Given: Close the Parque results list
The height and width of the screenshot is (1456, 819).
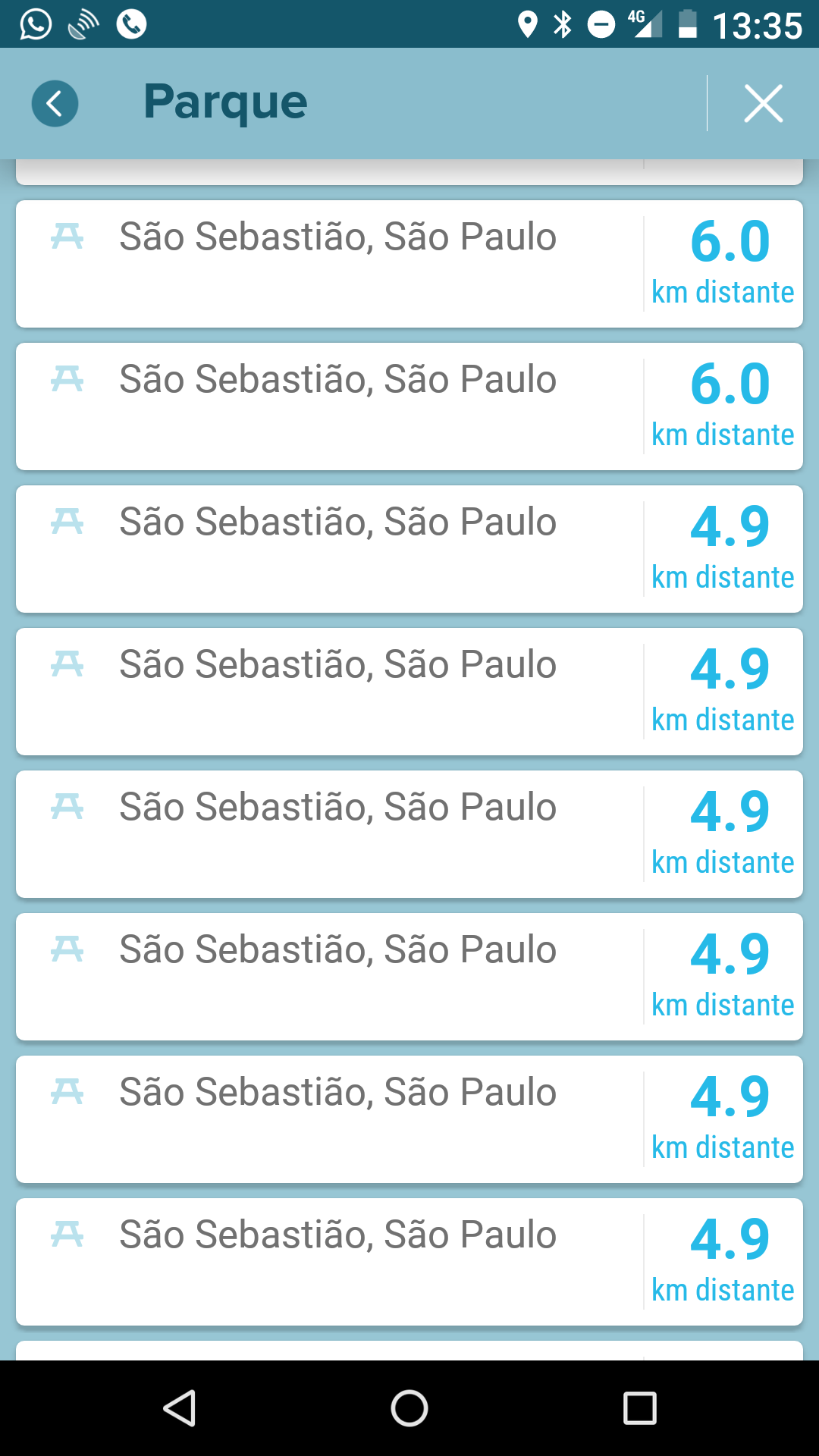Looking at the screenshot, I should [763, 103].
